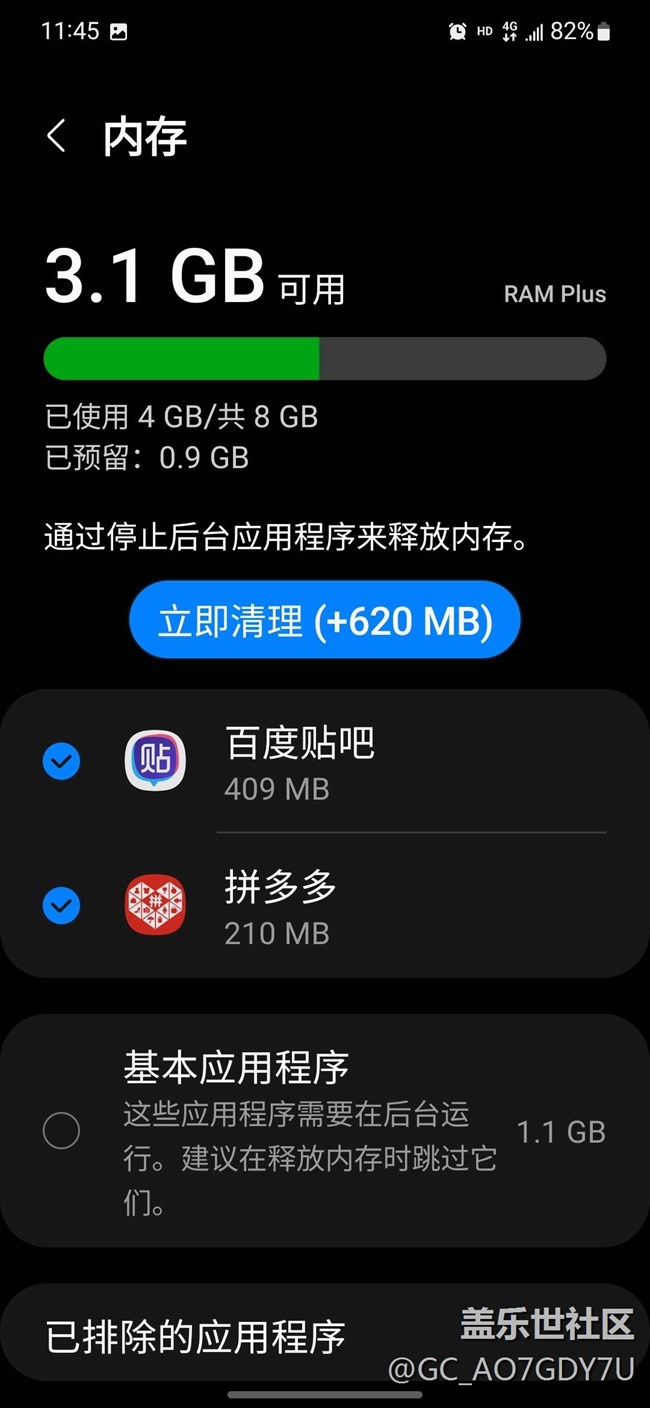Open RAM Plus settings
650x1408 pixels.
tap(554, 294)
